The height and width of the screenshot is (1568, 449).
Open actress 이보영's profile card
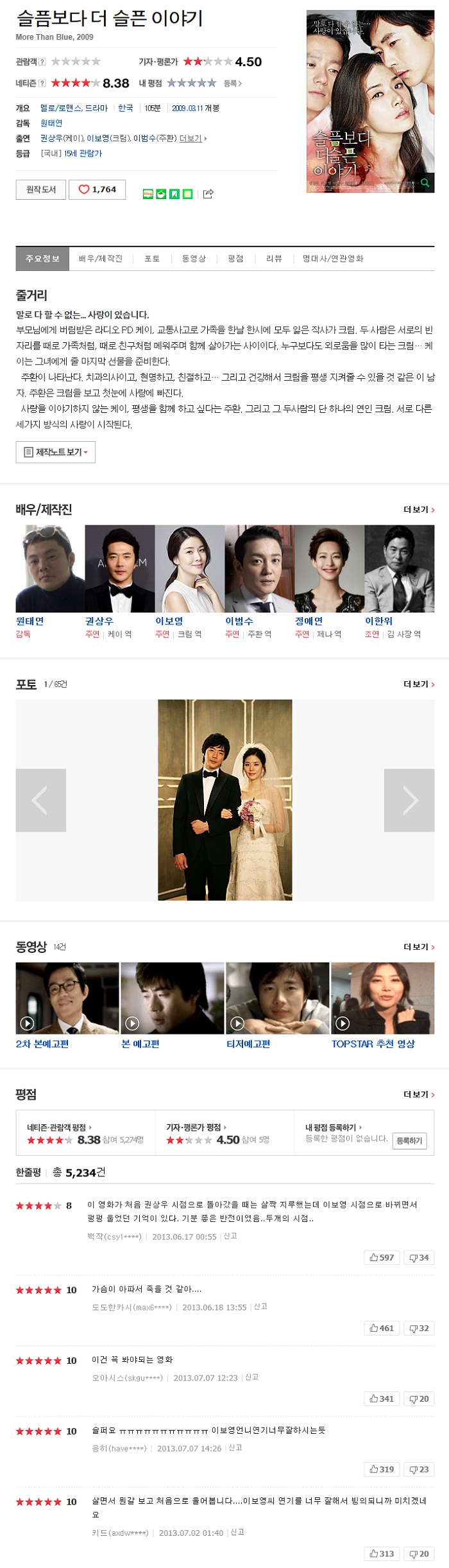click(x=189, y=569)
